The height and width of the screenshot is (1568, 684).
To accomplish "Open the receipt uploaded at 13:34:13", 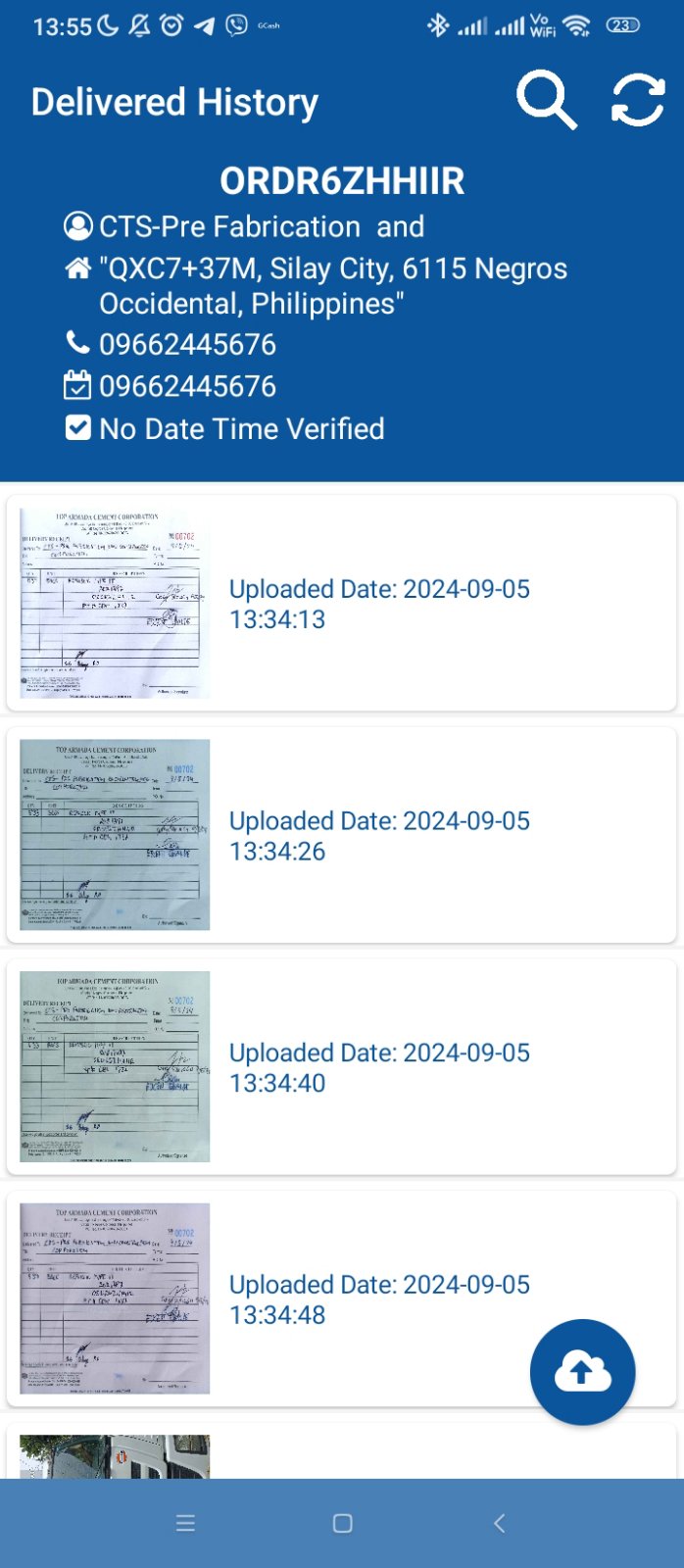I will coord(115,604).
